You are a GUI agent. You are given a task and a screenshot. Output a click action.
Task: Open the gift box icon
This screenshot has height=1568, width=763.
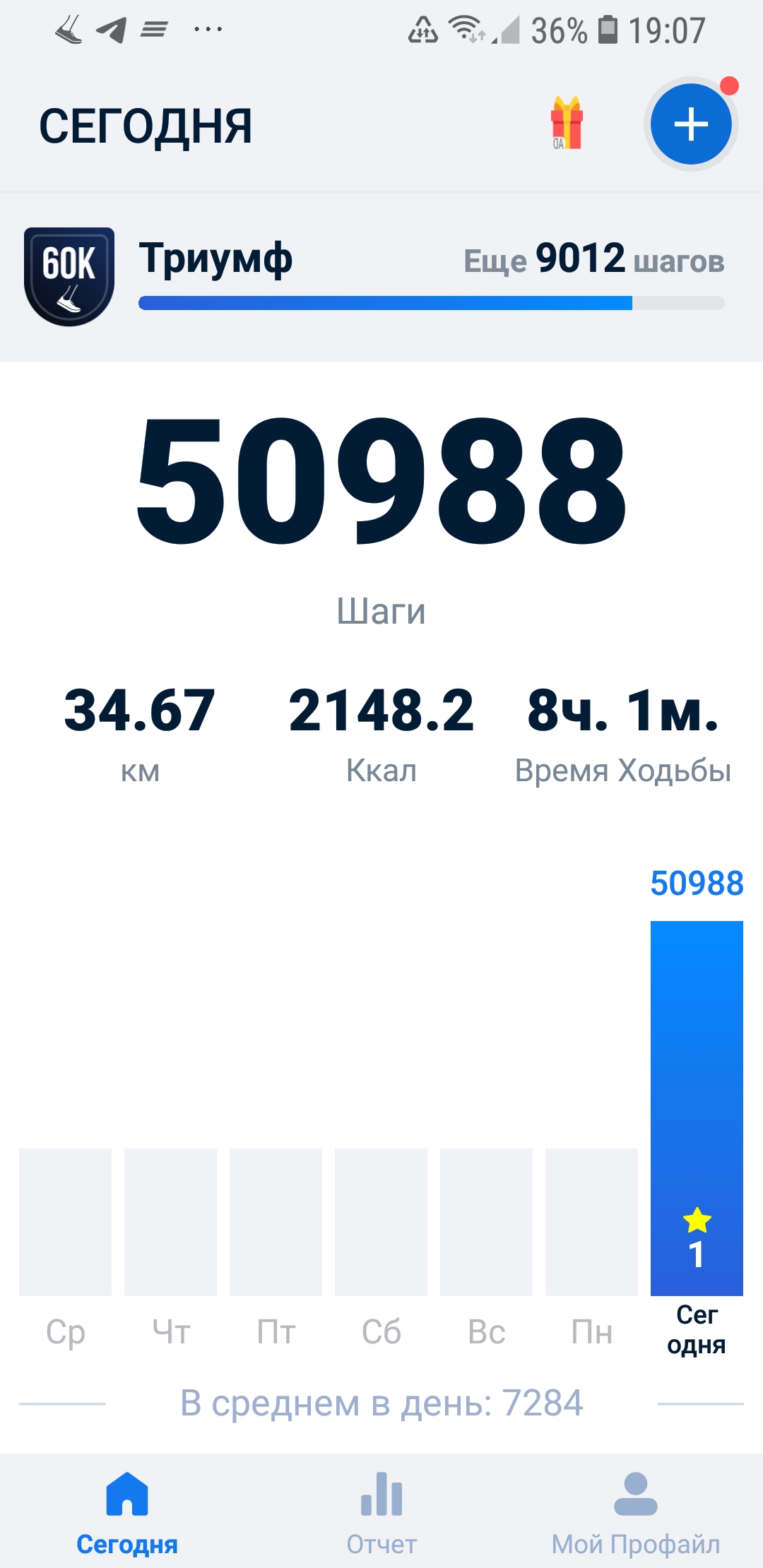(x=567, y=123)
